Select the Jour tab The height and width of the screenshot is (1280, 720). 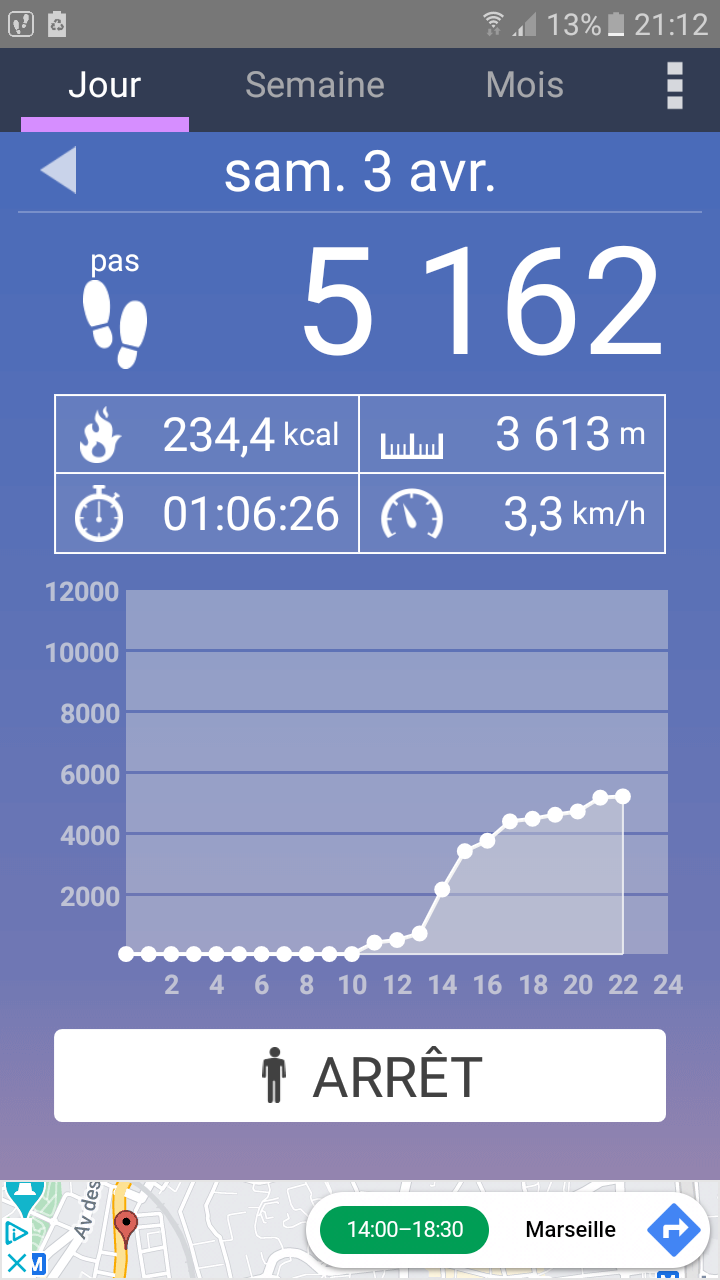pyautogui.click(x=105, y=86)
